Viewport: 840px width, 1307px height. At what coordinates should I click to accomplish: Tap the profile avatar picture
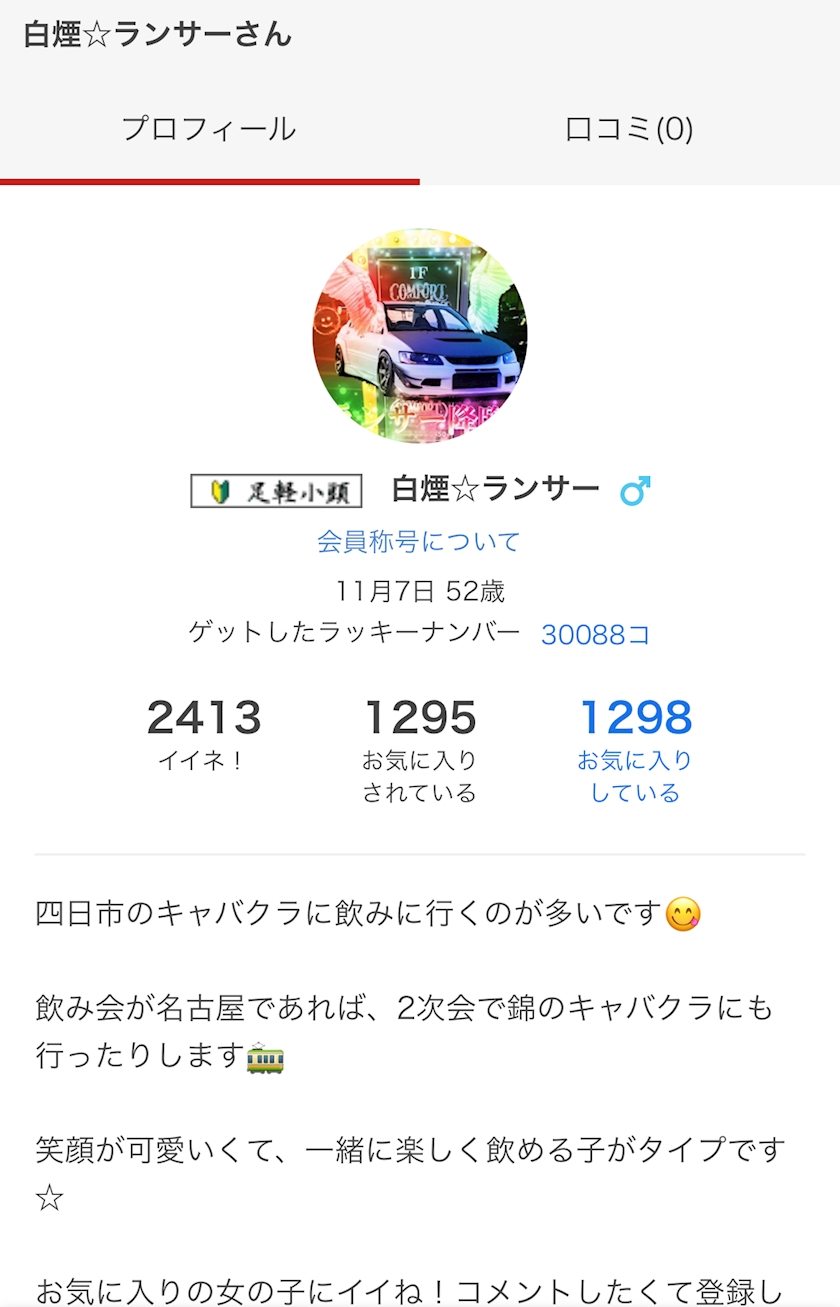click(420, 337)
